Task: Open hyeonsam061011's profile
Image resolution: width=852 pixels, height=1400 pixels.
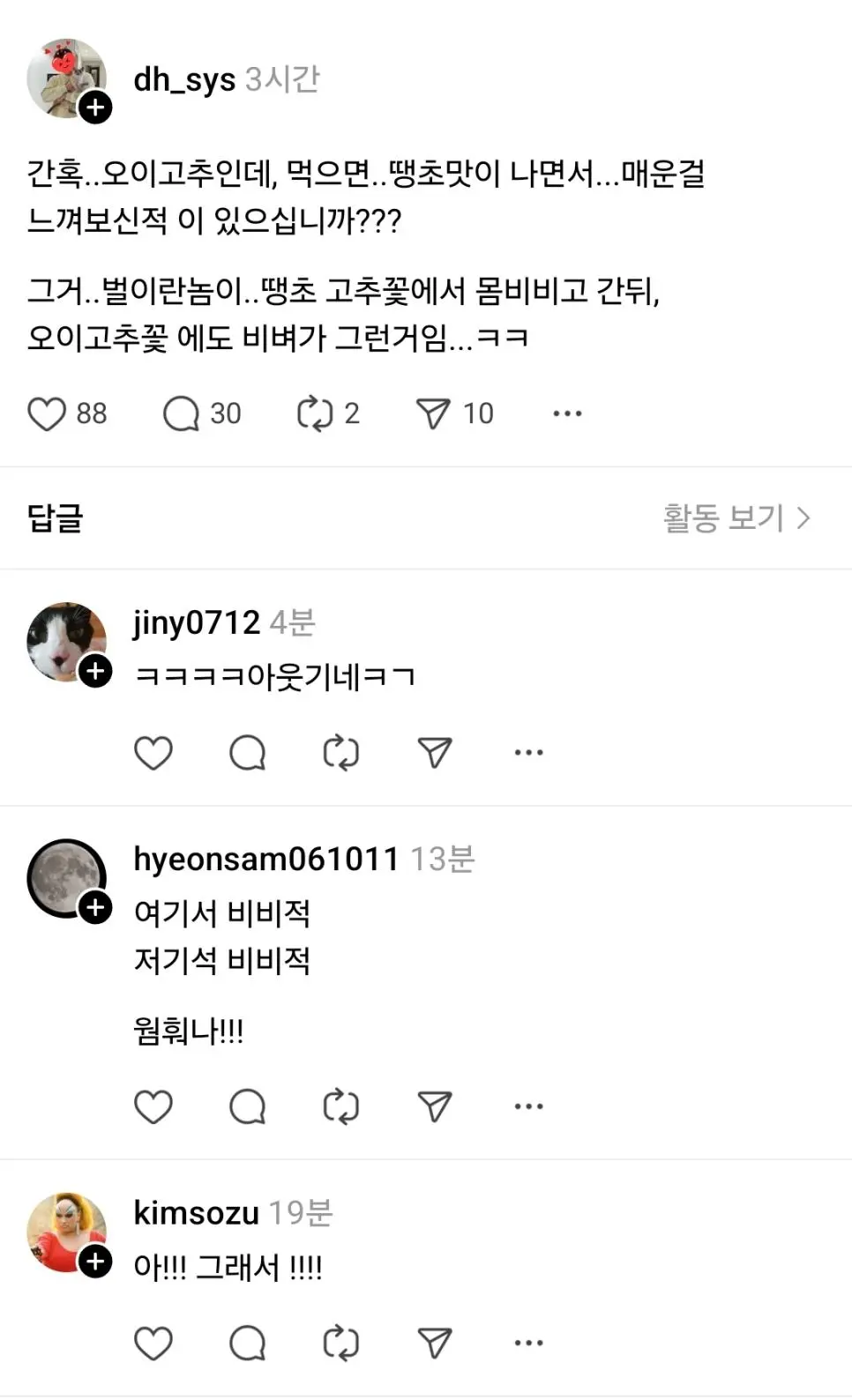Action: 265,859
